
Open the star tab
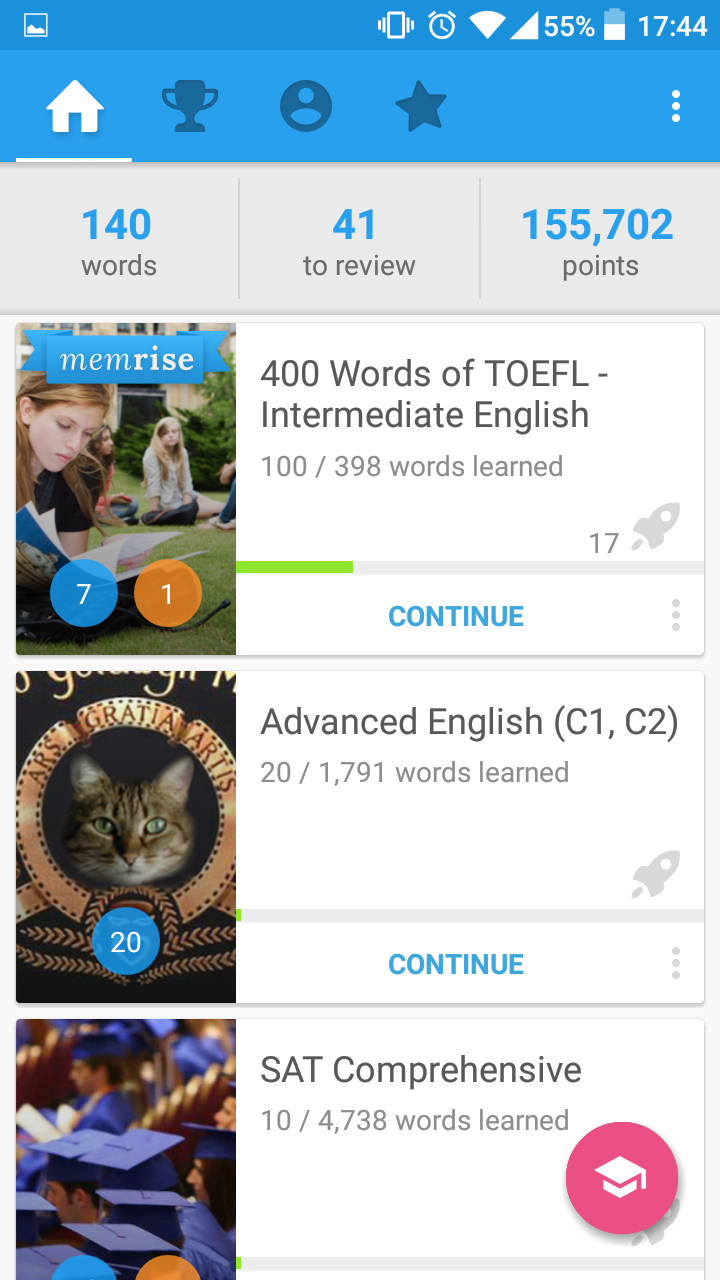420,106
